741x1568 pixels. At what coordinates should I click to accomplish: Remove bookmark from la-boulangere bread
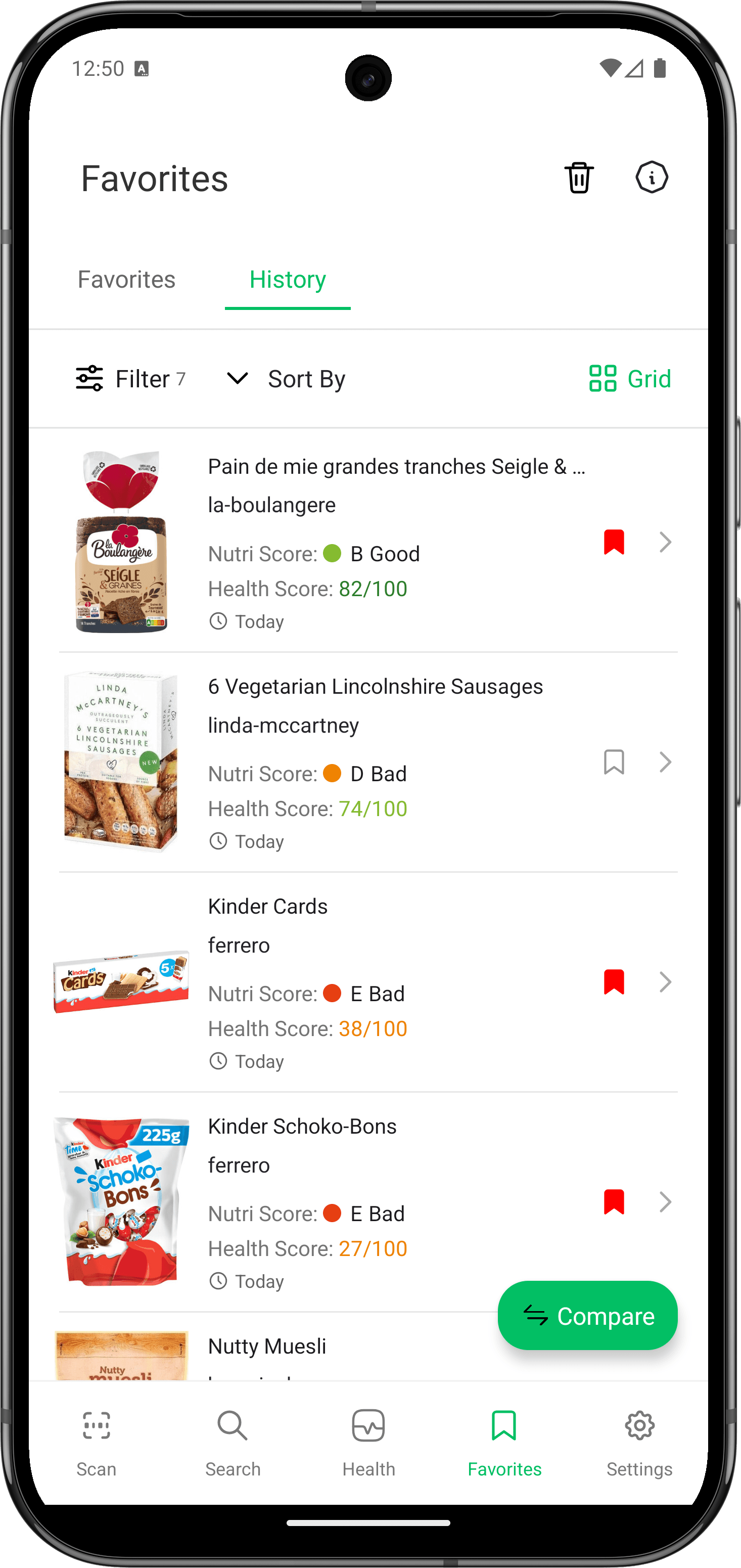point(614,542)
